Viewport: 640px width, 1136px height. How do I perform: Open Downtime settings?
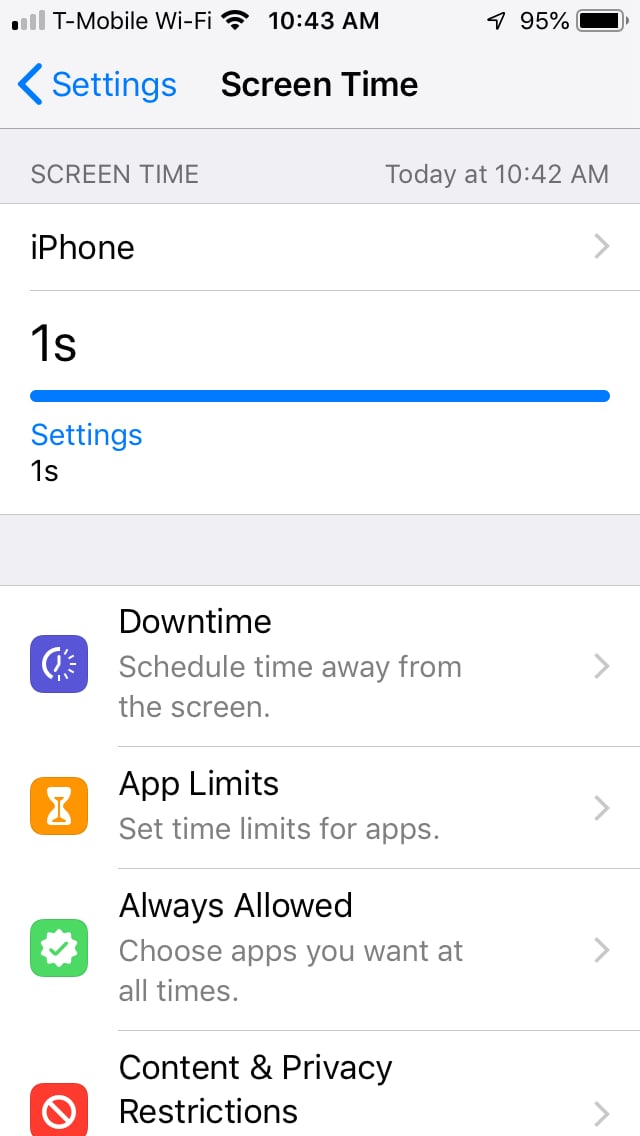(x=320, y=665)
